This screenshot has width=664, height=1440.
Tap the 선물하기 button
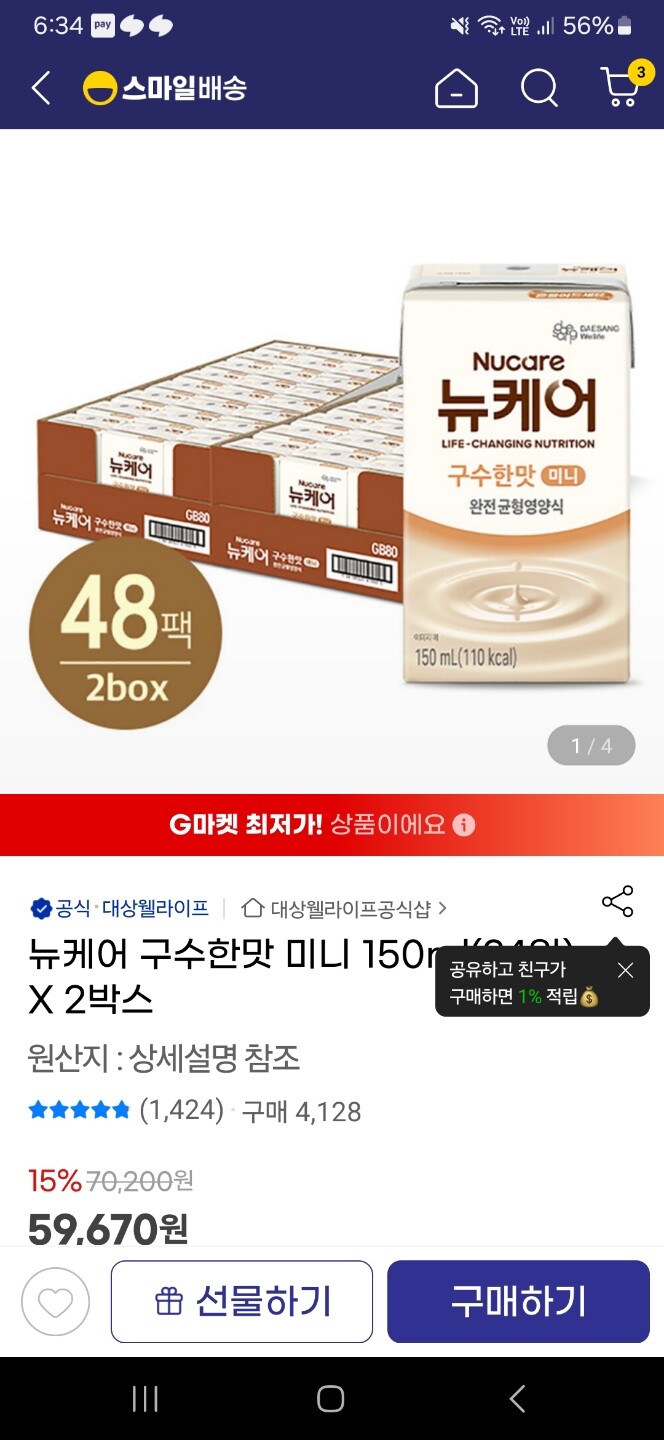(242, 1301)
